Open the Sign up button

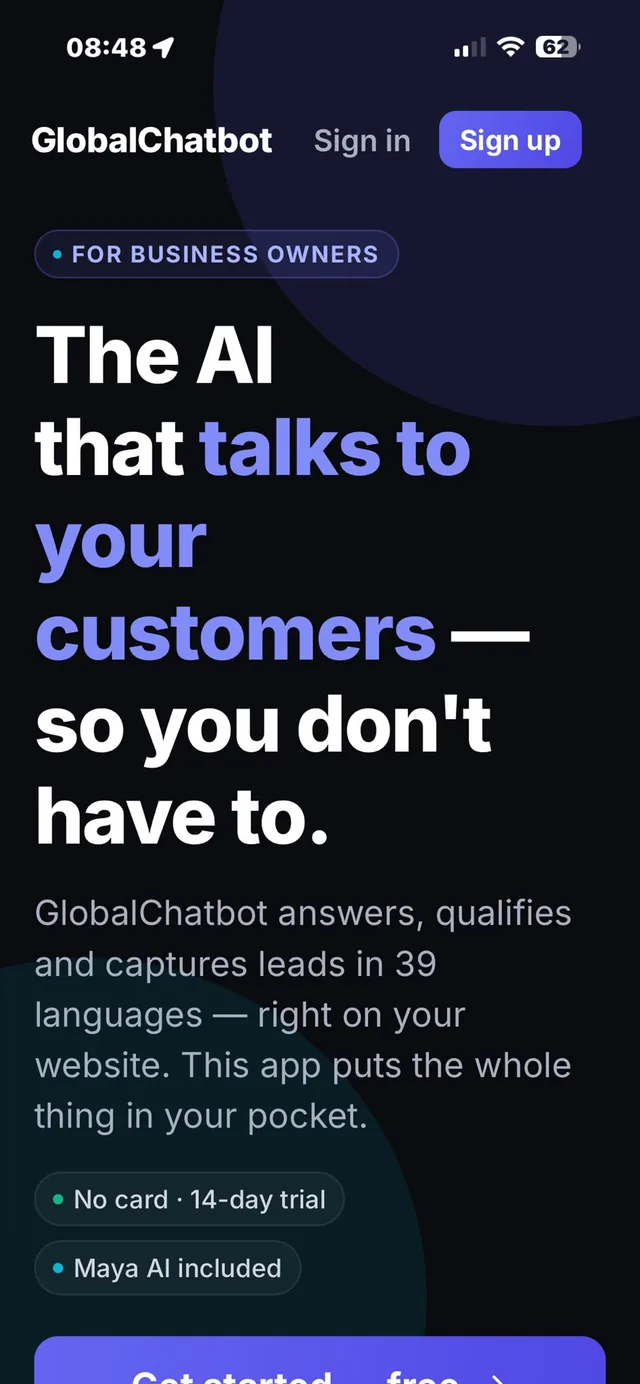[x=510, y=140]
